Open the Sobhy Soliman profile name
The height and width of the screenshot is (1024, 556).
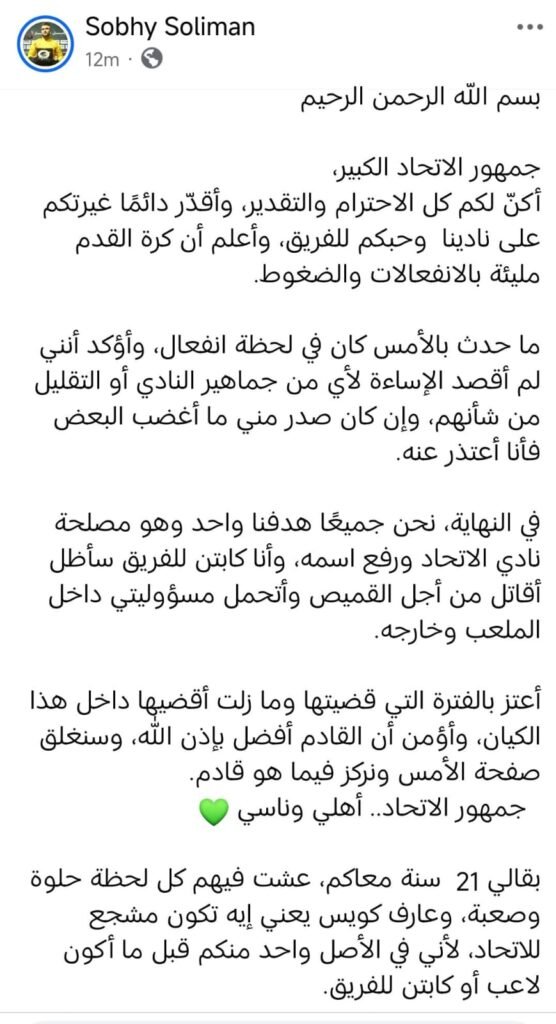coord(171,28)
